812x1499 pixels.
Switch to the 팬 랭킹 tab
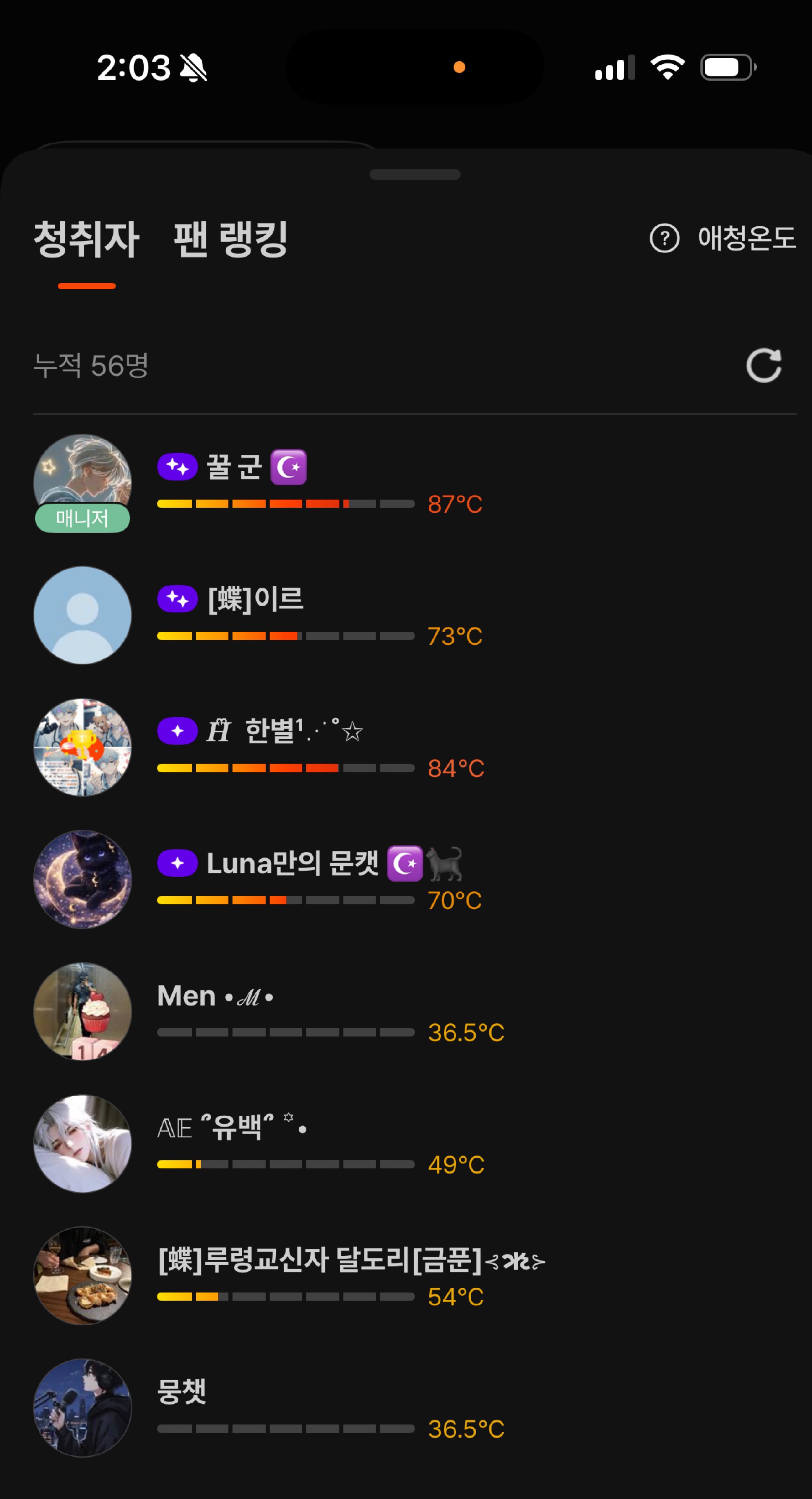pos(231,239)
